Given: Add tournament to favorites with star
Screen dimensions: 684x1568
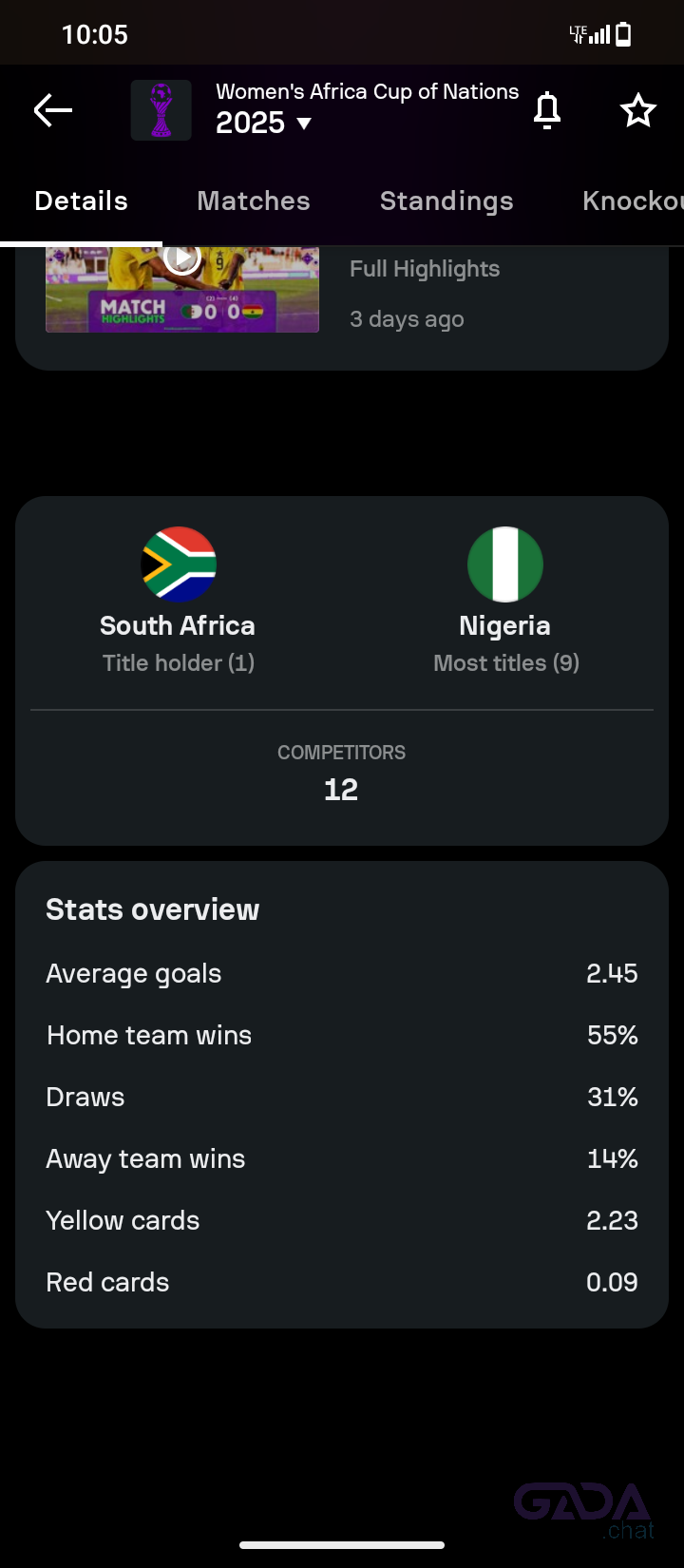Looking at the screenshot, I should point(638,111).
